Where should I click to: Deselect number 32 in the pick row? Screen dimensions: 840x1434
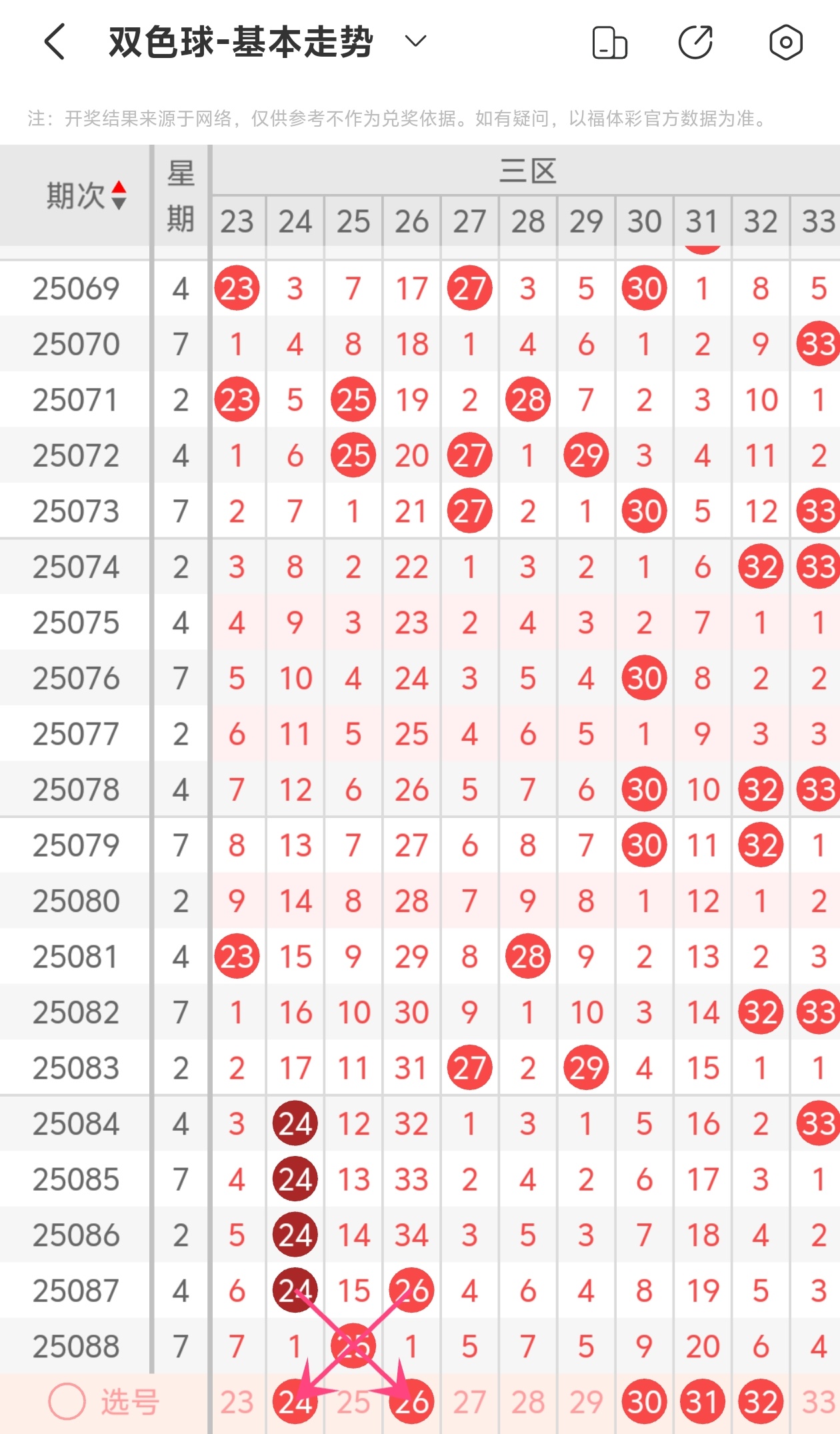coord(761,1402)
